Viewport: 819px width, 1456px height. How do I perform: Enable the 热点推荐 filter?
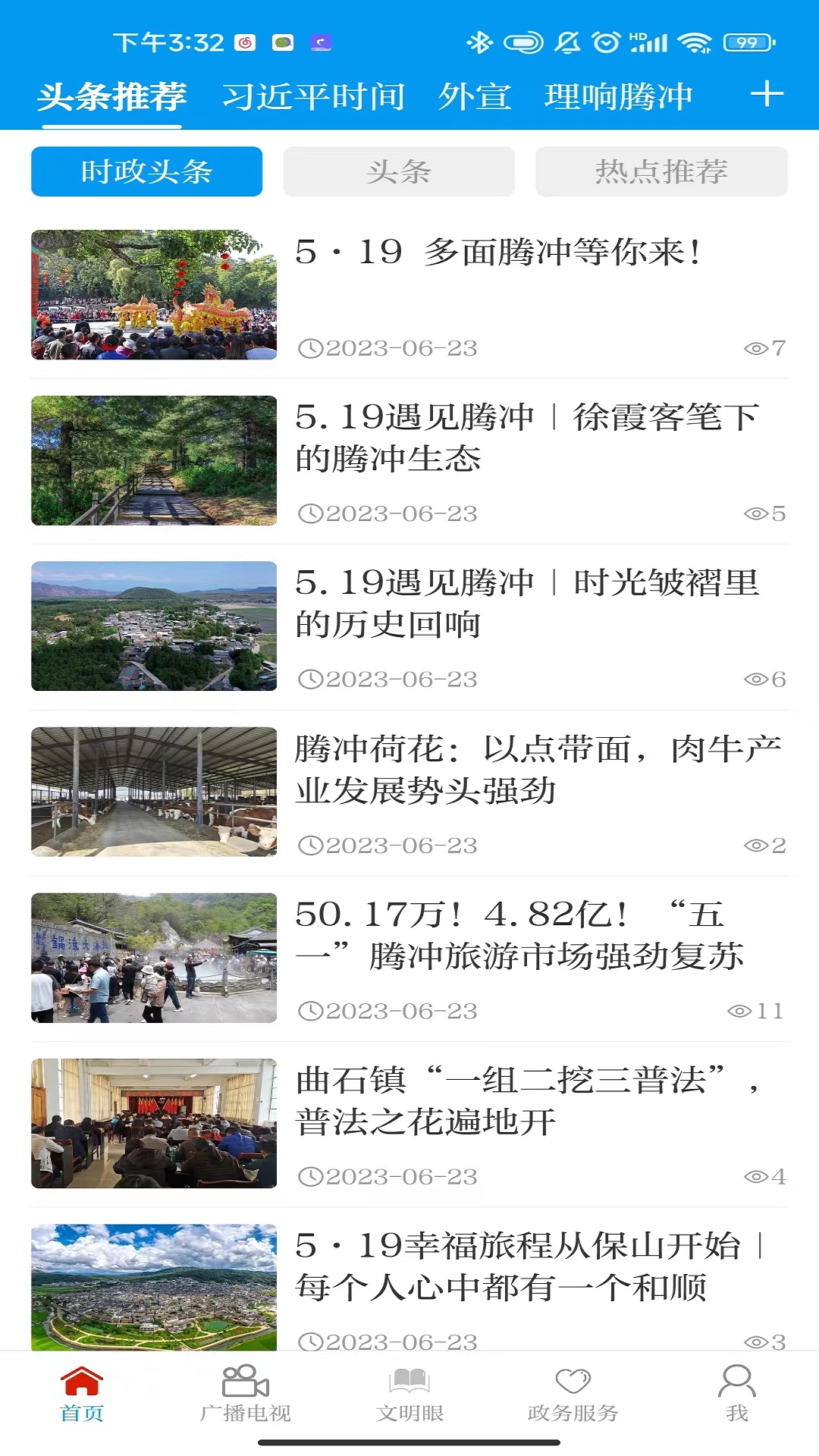click(661, 172)
